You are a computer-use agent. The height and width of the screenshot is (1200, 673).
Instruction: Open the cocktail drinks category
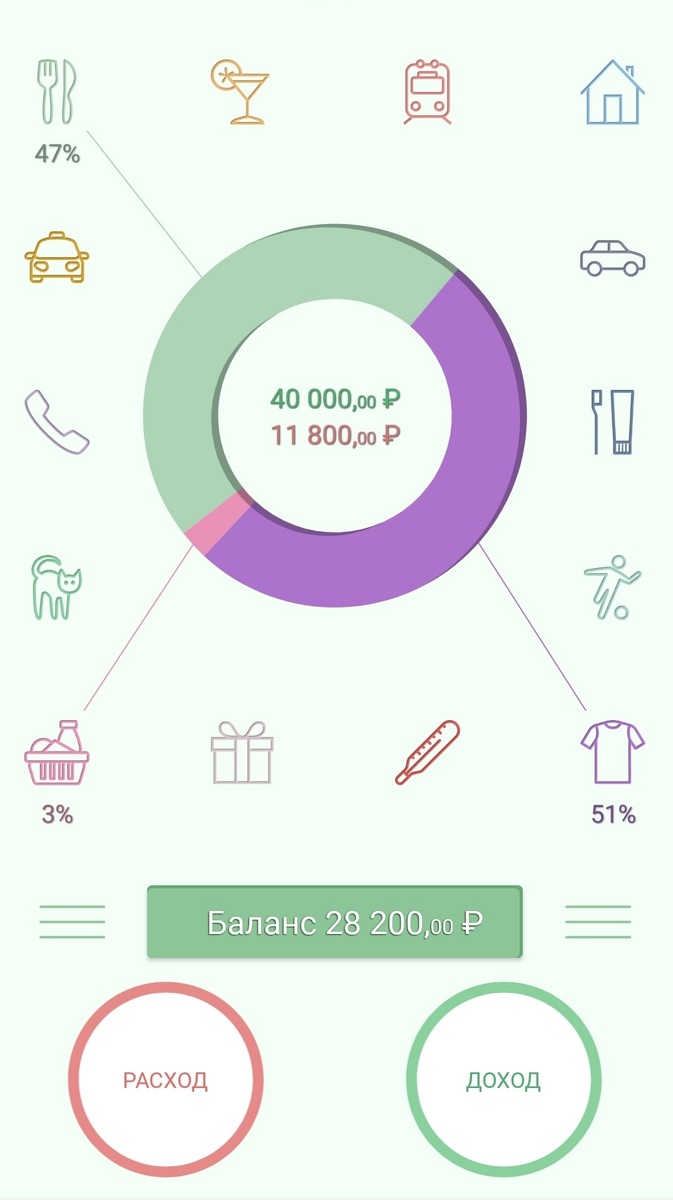click(240, 92)
